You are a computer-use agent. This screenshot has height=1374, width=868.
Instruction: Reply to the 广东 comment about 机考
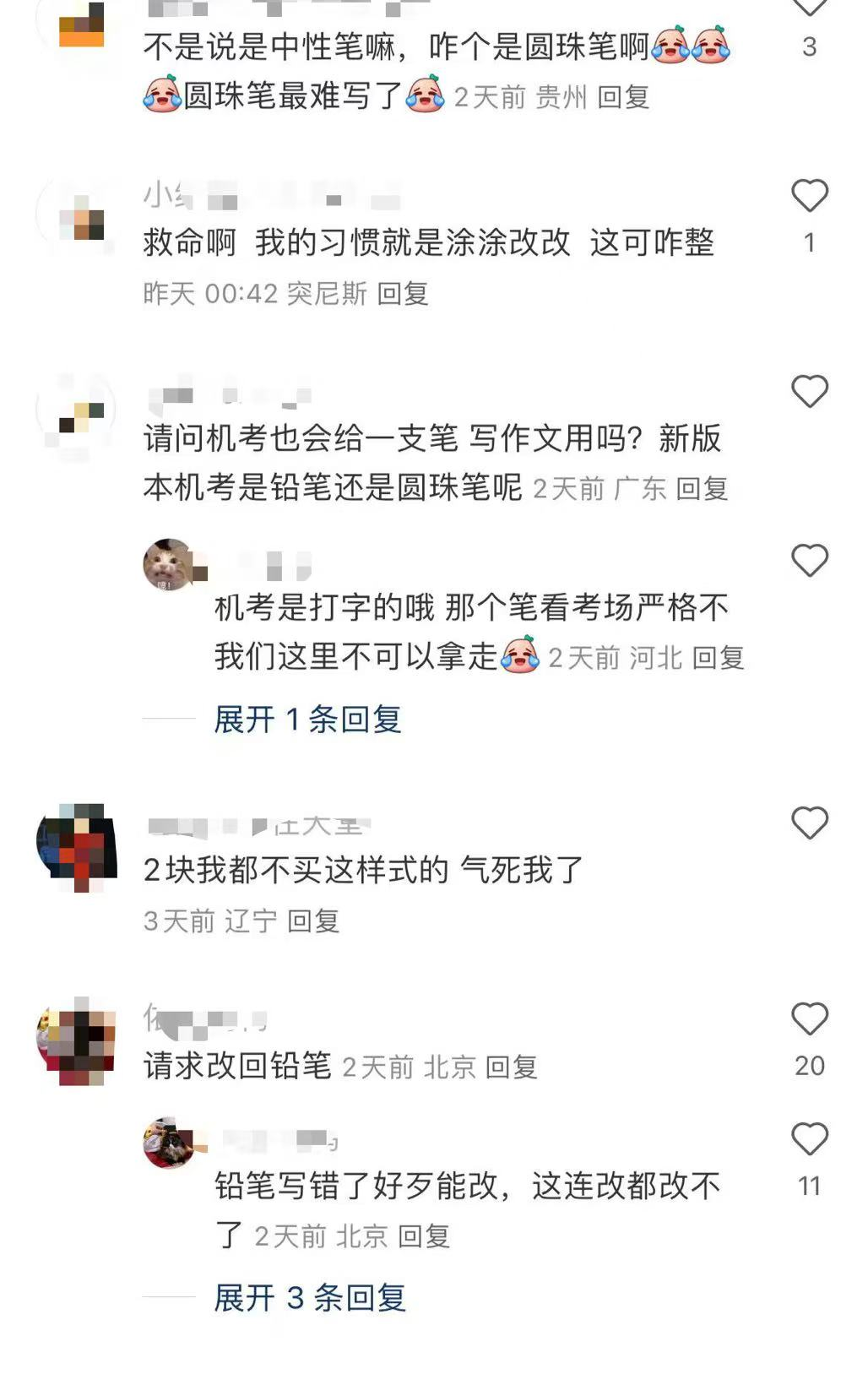pyautogui.click(x=702, y=489)
